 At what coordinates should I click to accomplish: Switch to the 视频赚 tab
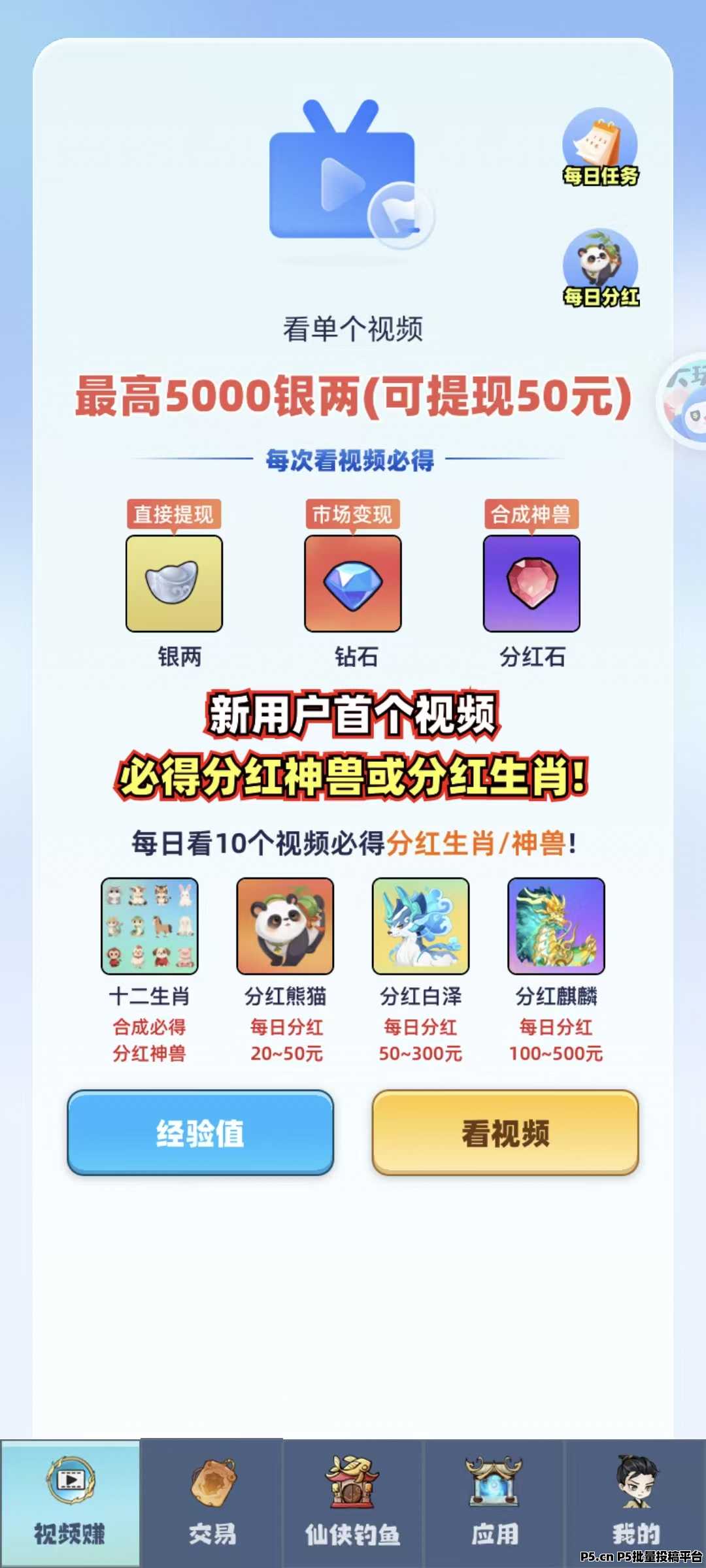point(70,1503)
